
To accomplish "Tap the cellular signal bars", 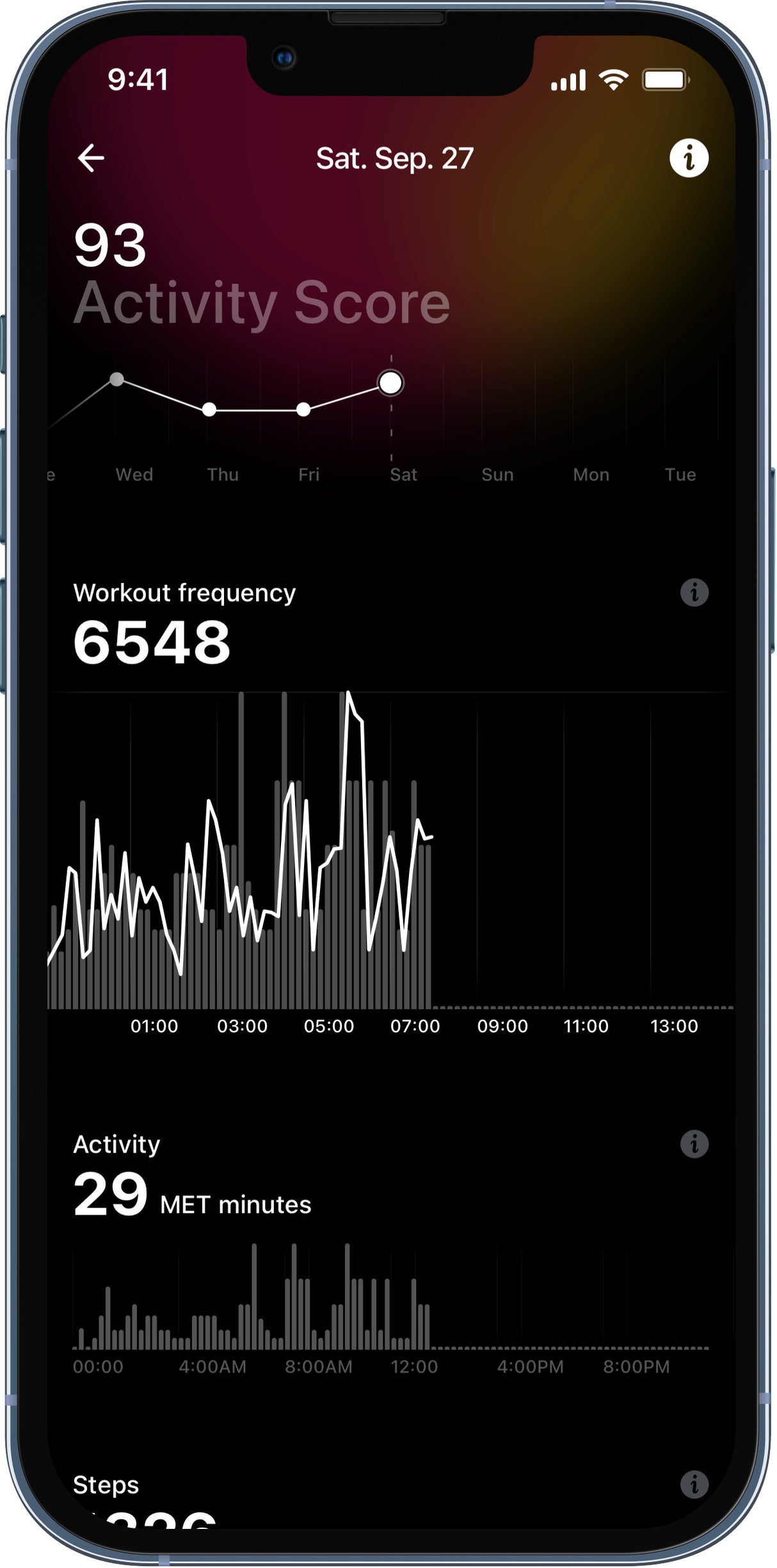I will pyautogui.click(x=569, y=79).
